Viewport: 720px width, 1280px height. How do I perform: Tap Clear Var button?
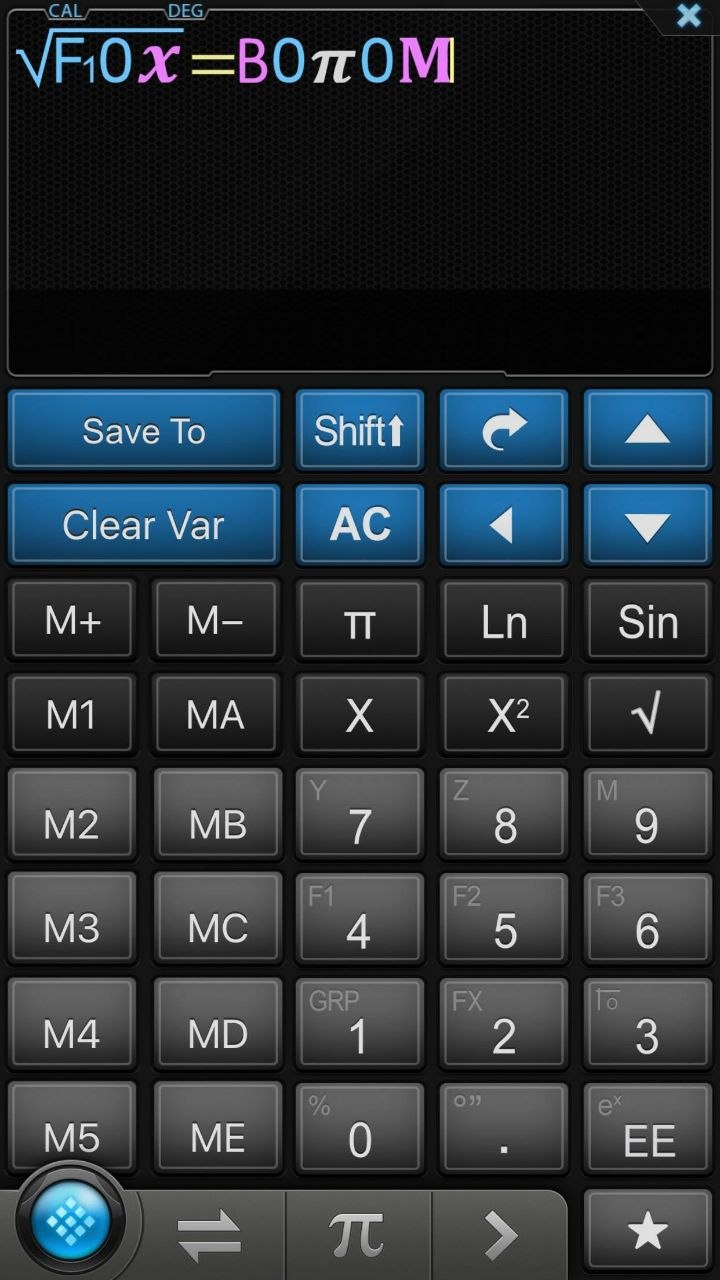pos(143,525)
